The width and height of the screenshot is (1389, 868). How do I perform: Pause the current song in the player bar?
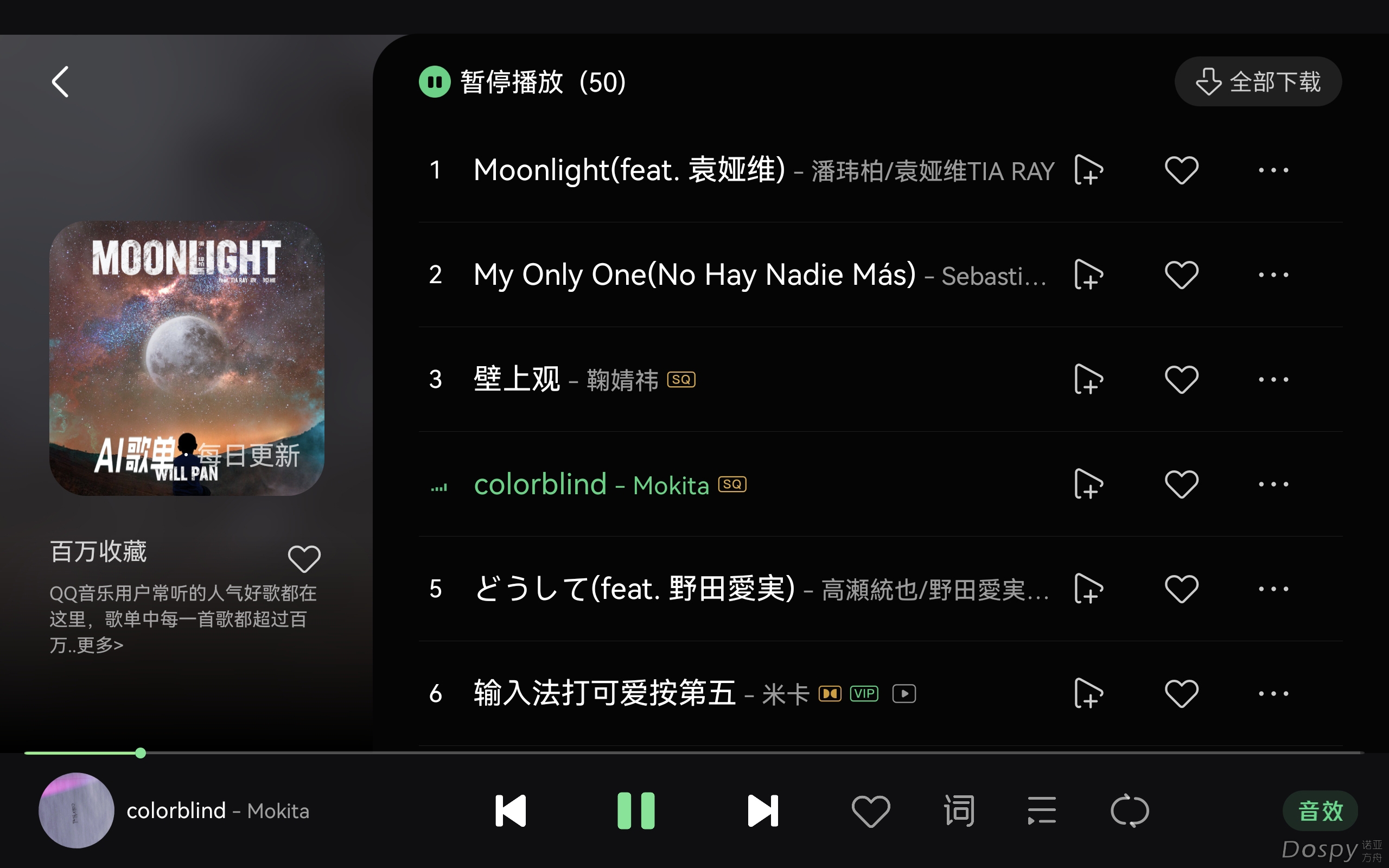tap(635, 810)
